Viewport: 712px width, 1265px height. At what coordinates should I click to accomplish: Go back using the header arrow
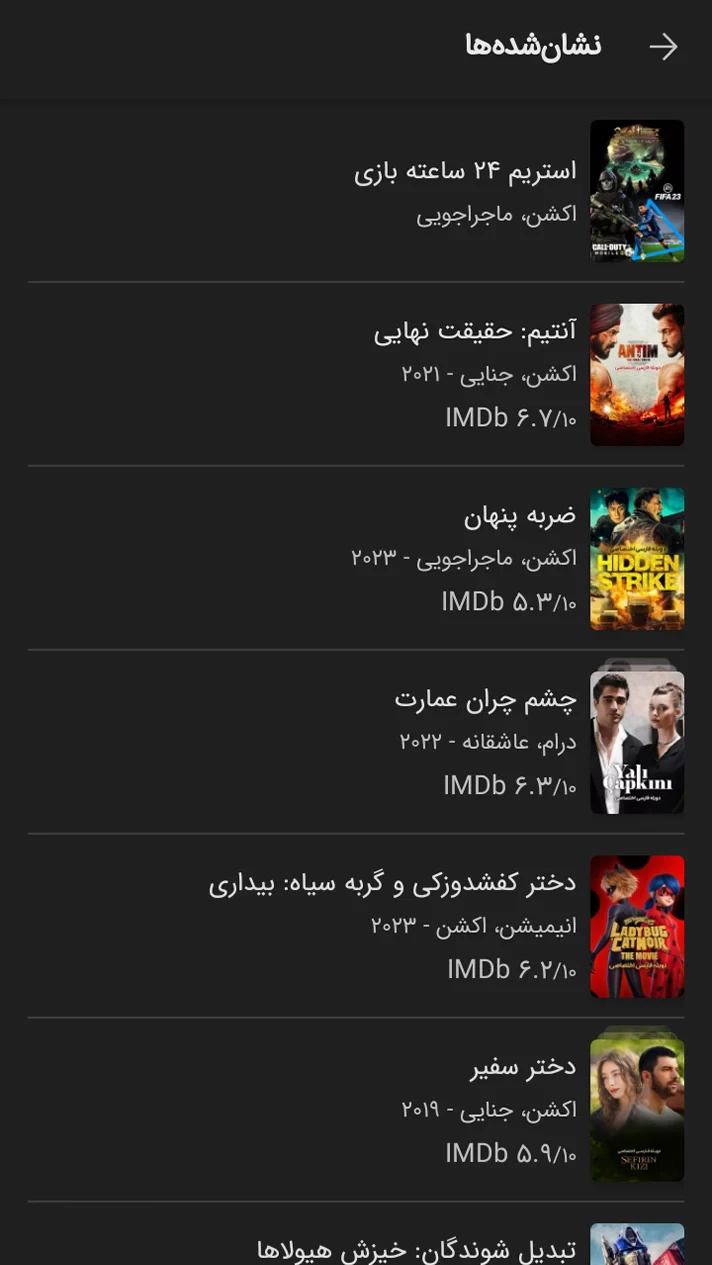(x=663, y=47)
